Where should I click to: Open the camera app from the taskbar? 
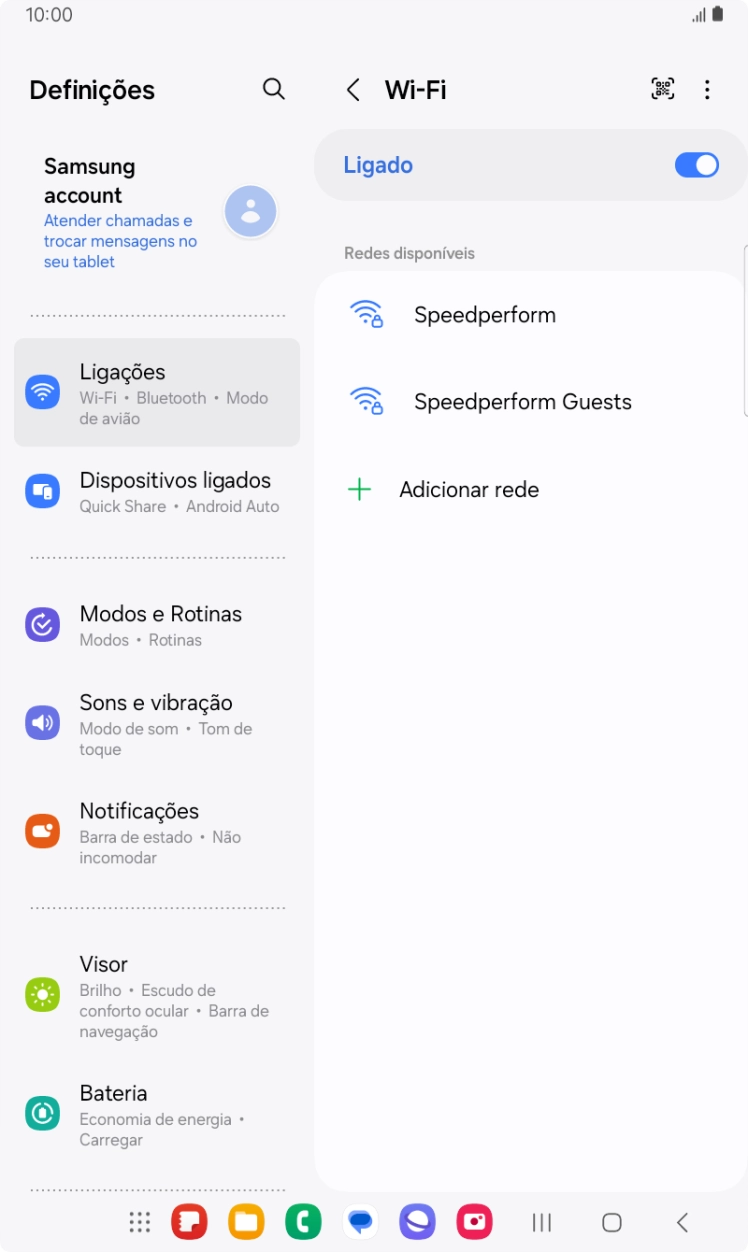pos(474,1221)
